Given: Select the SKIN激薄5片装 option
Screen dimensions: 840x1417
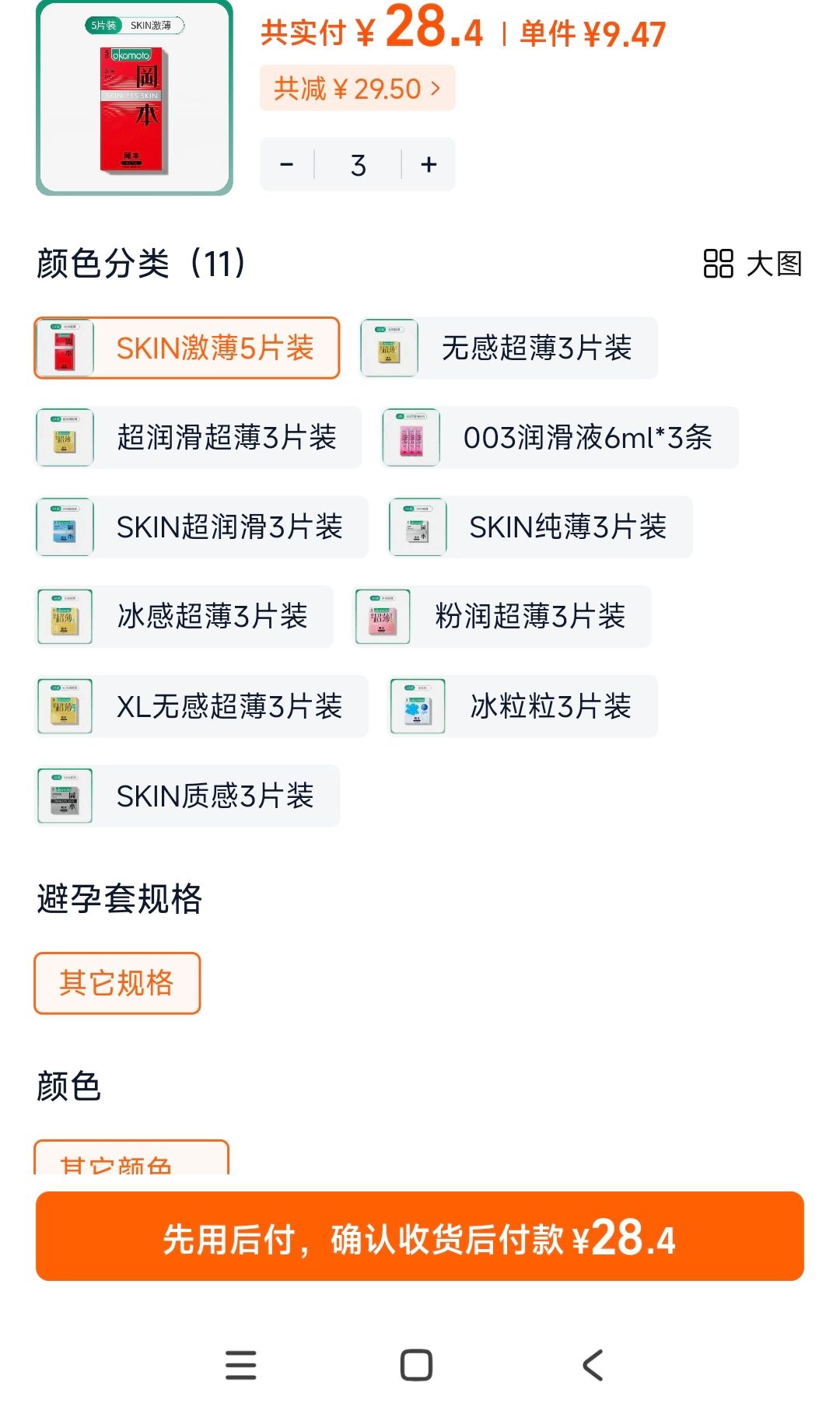Looking at the screenshot, I should [x=187, y=348].
